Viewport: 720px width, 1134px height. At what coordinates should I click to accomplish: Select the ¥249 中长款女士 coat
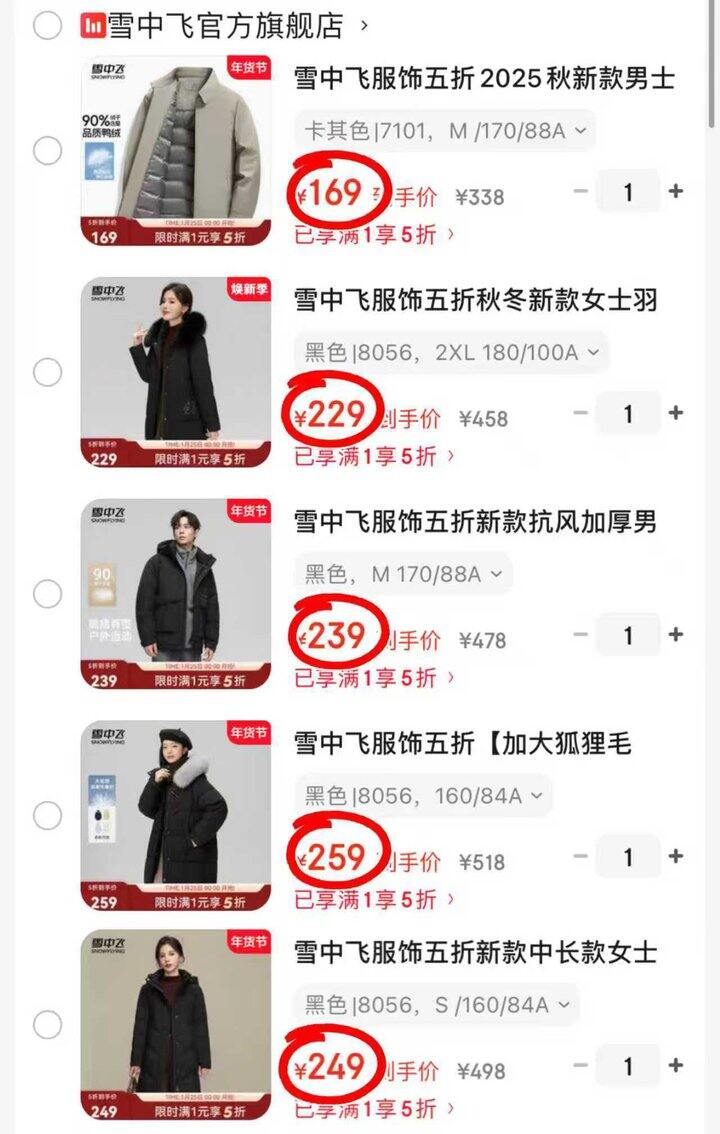click(47, 1025)
